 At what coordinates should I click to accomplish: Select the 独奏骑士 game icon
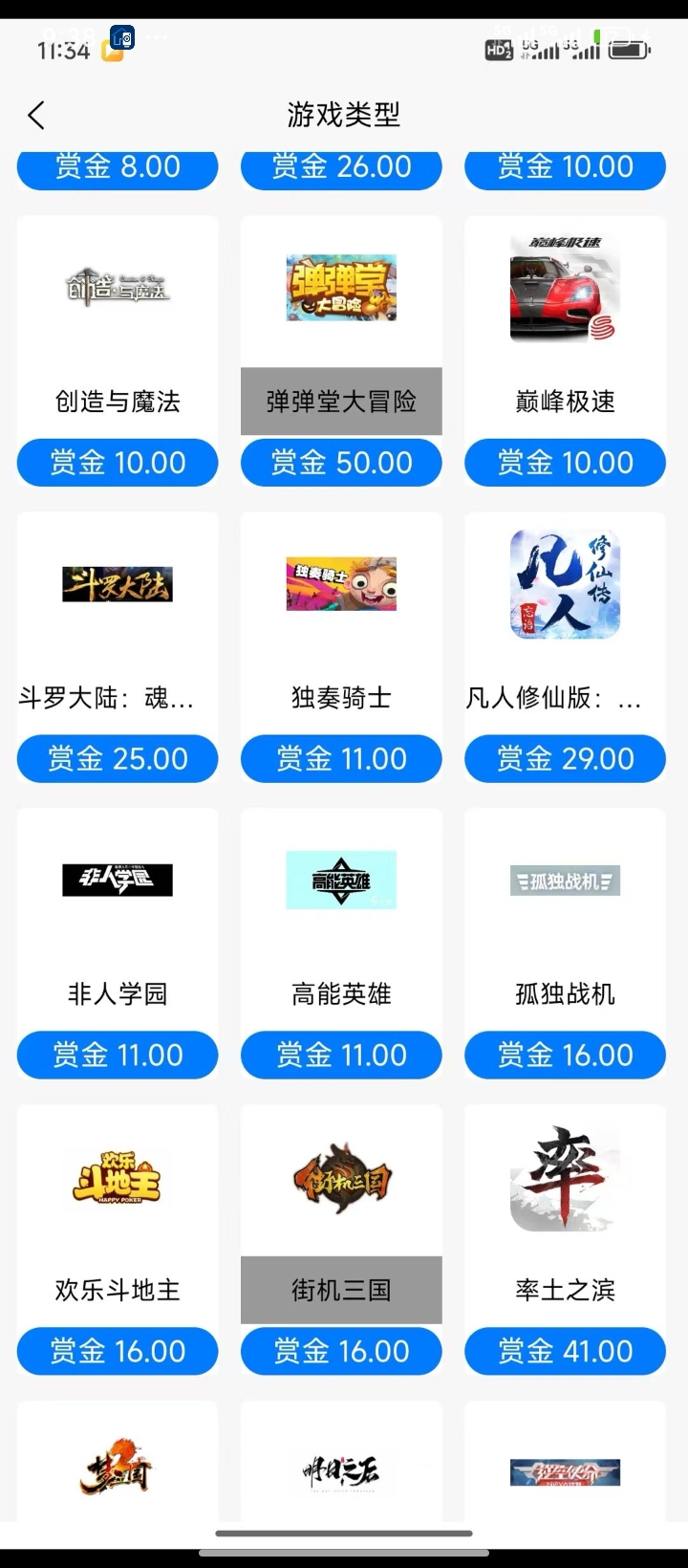(341, 583)
